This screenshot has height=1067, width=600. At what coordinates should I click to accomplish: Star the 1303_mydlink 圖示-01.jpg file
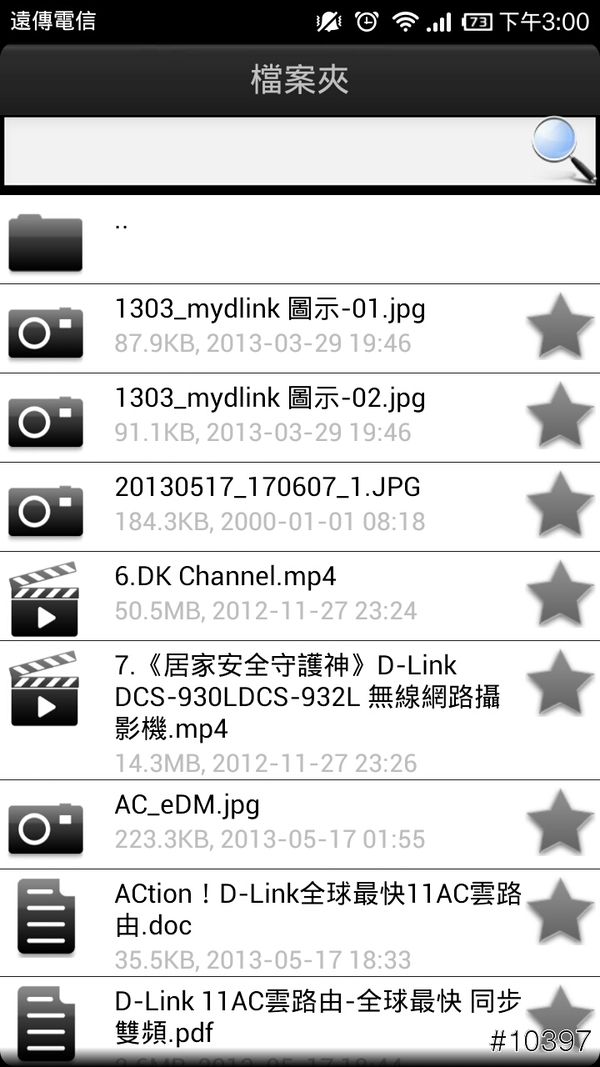[560, 326]
